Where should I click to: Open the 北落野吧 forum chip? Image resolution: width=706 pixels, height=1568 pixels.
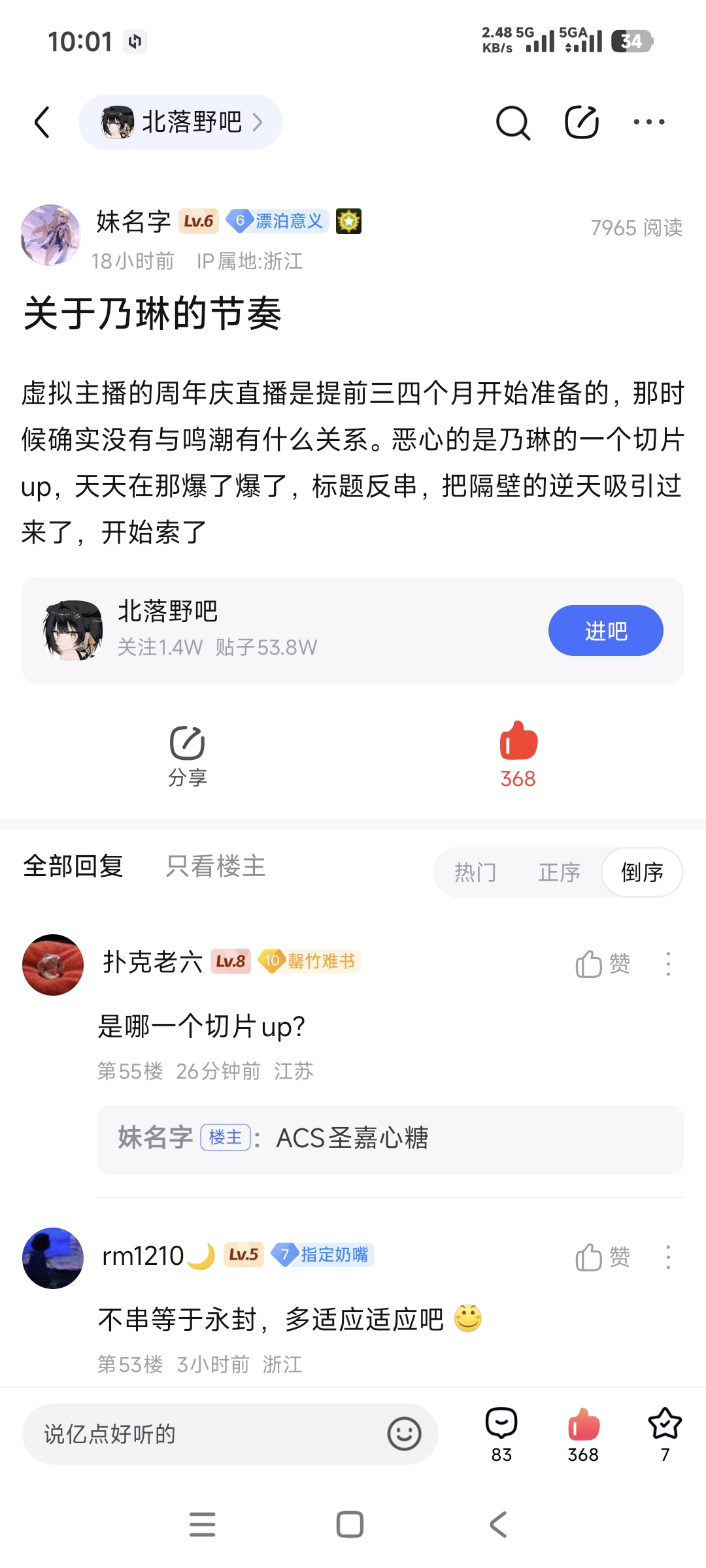coord(180,122)
